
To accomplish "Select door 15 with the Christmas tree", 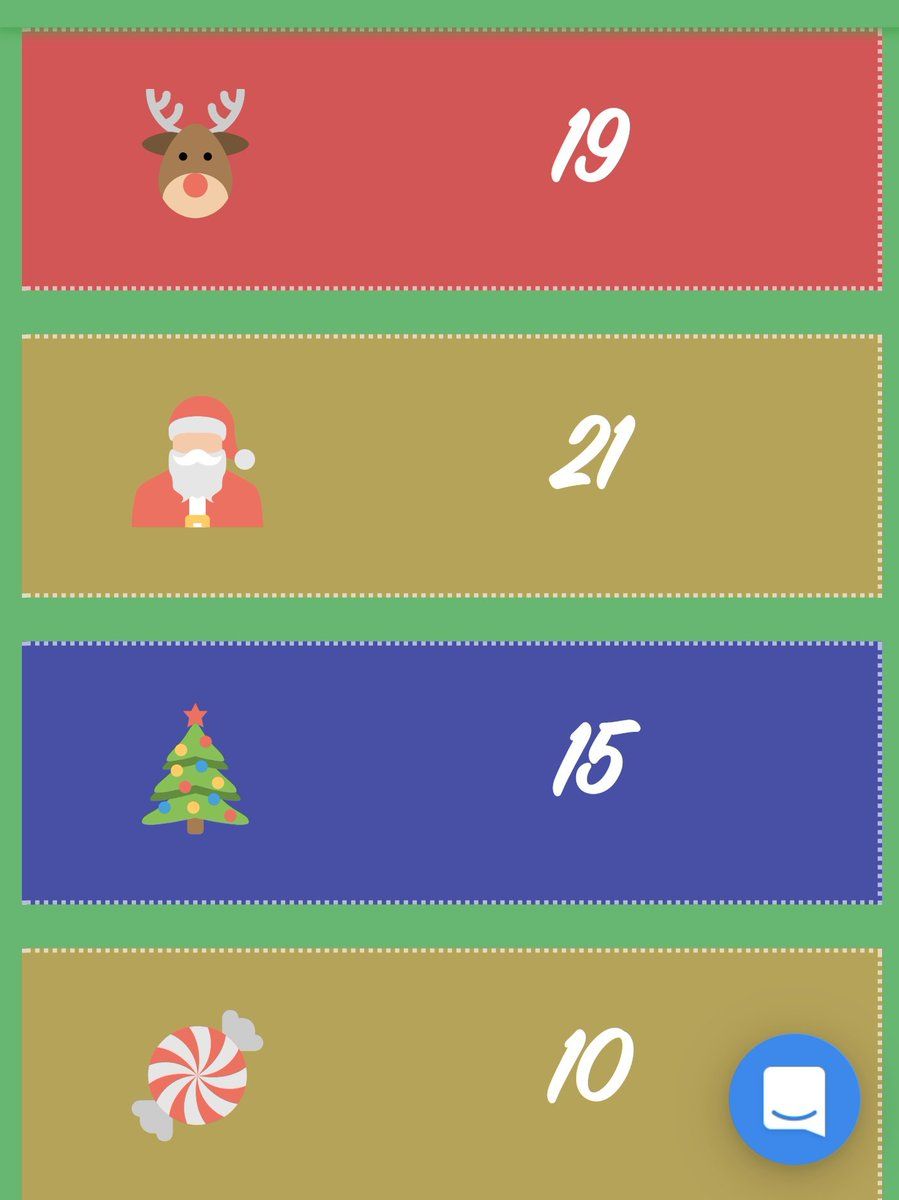I will tap(450, 773).
